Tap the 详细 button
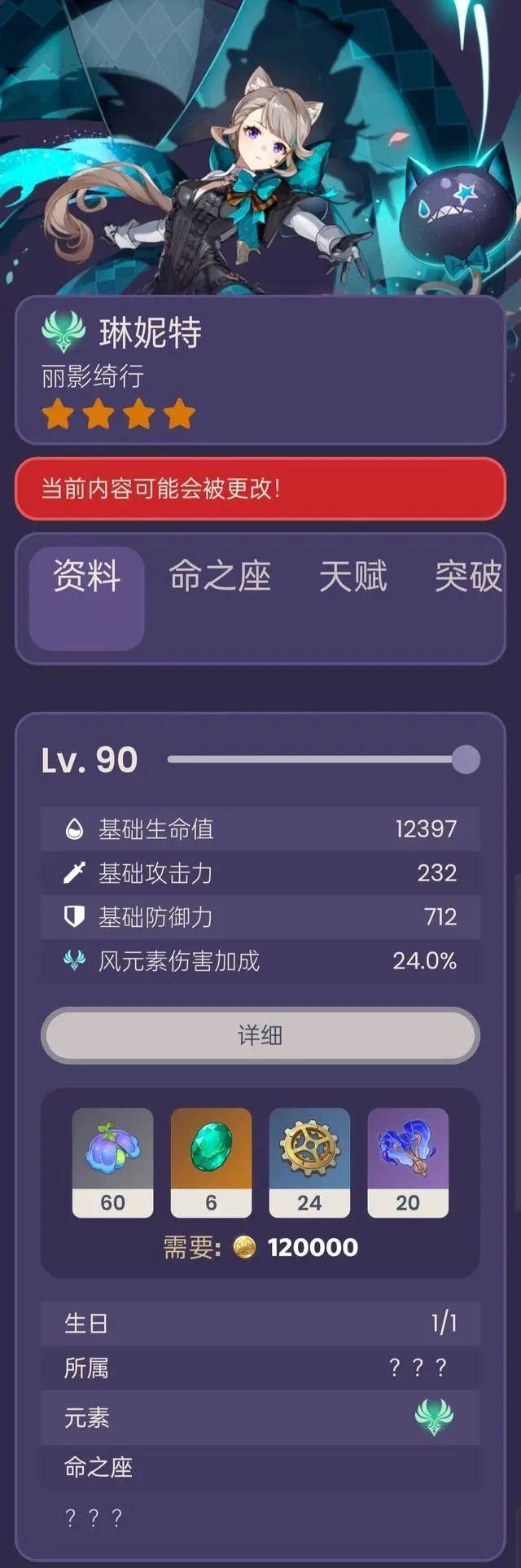Screen dimensions: 521x1568 (260, 1035)
